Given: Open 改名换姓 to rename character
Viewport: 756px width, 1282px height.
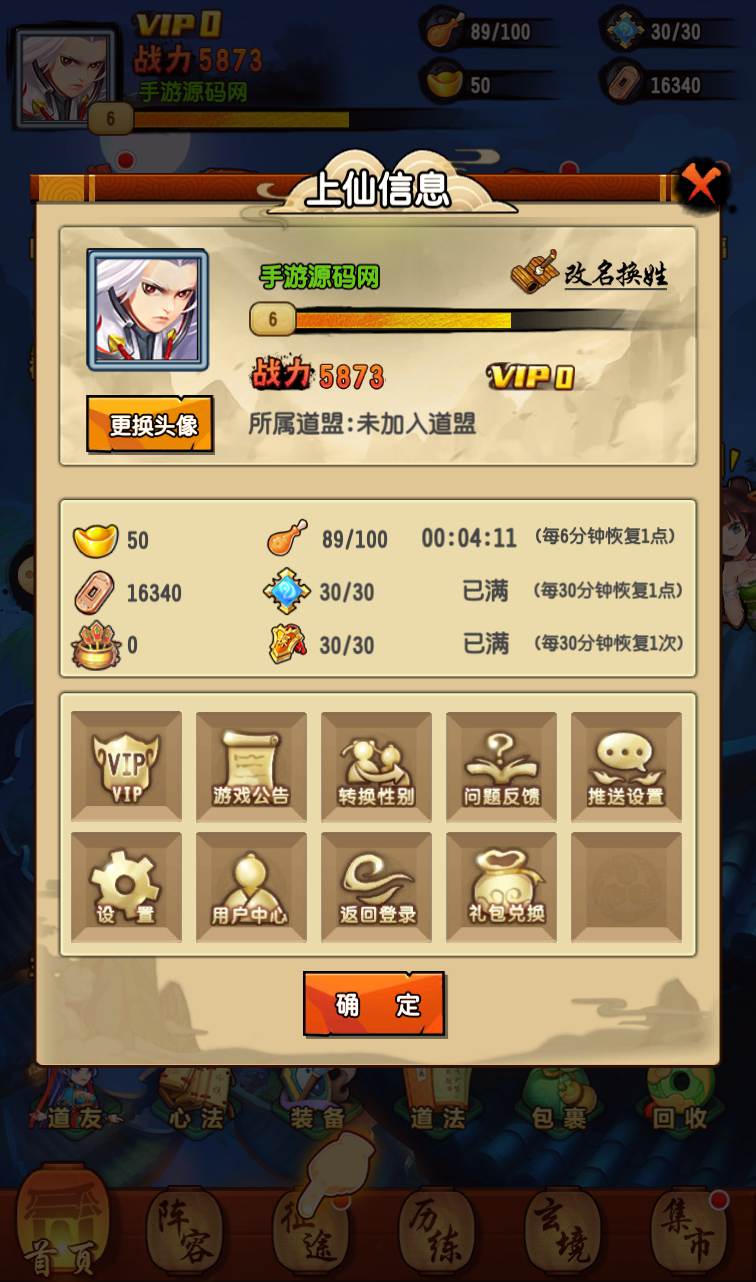Looking at the screenshot, I should pos(591,273).
